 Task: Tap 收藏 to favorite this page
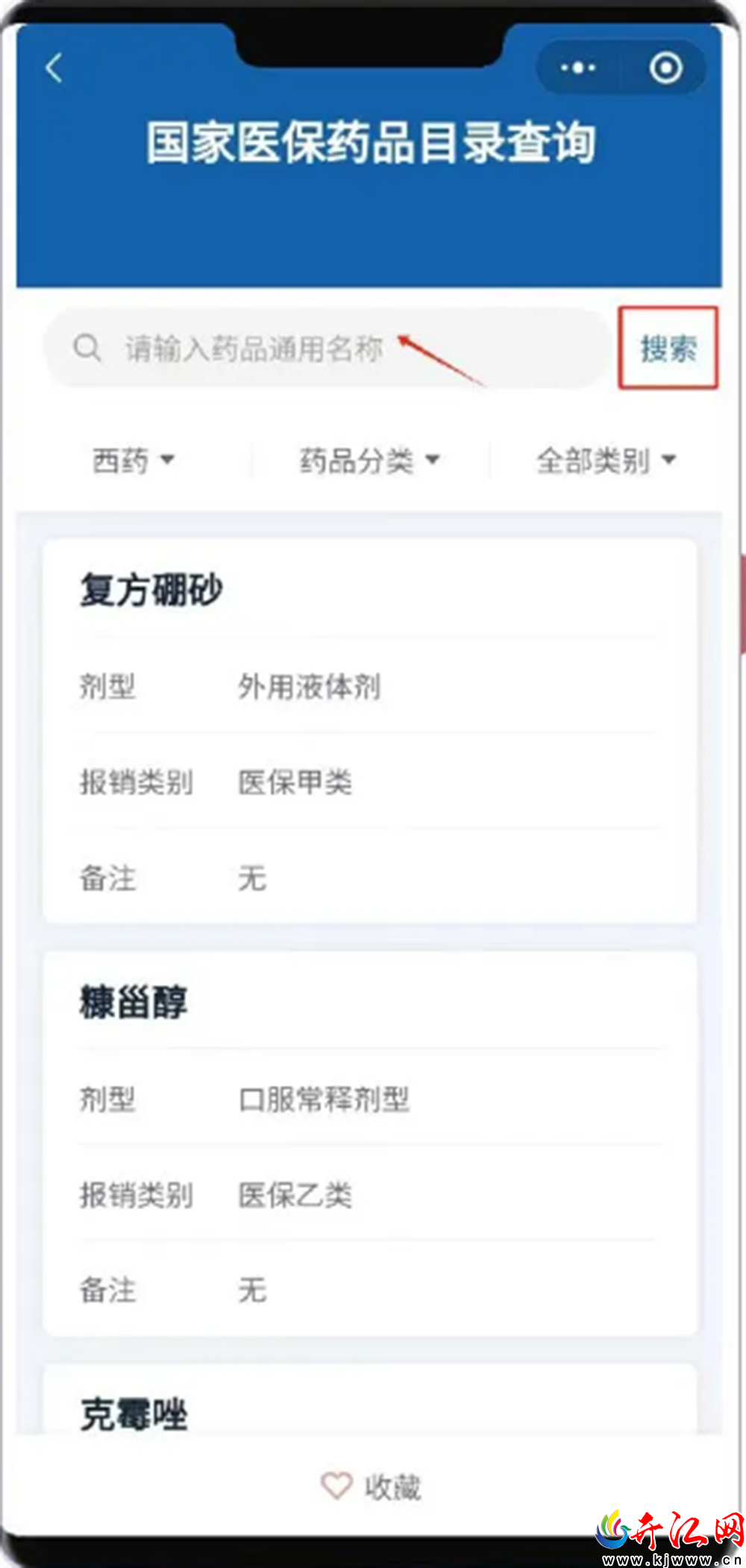tap(371, 1486)
